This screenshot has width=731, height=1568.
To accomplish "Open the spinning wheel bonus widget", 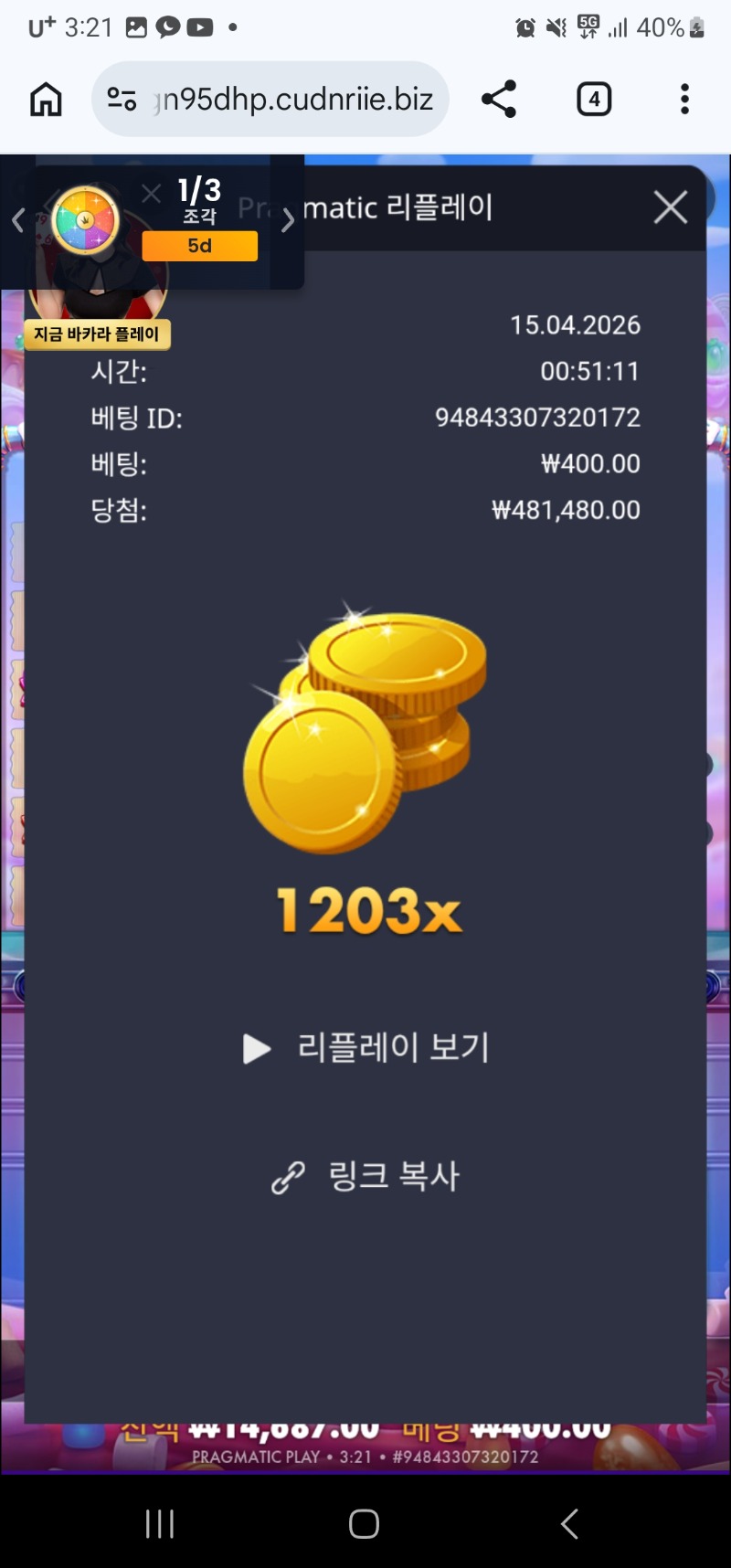I will pos(85,220).
